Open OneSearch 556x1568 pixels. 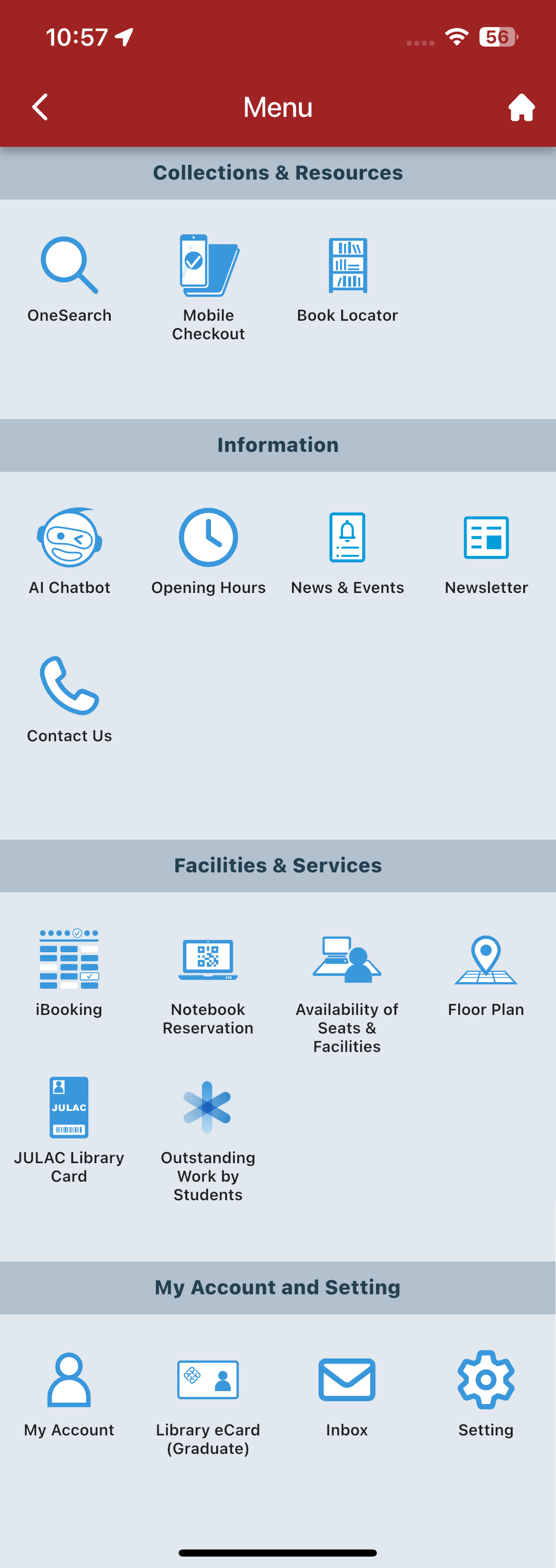(x=69, y=280)
